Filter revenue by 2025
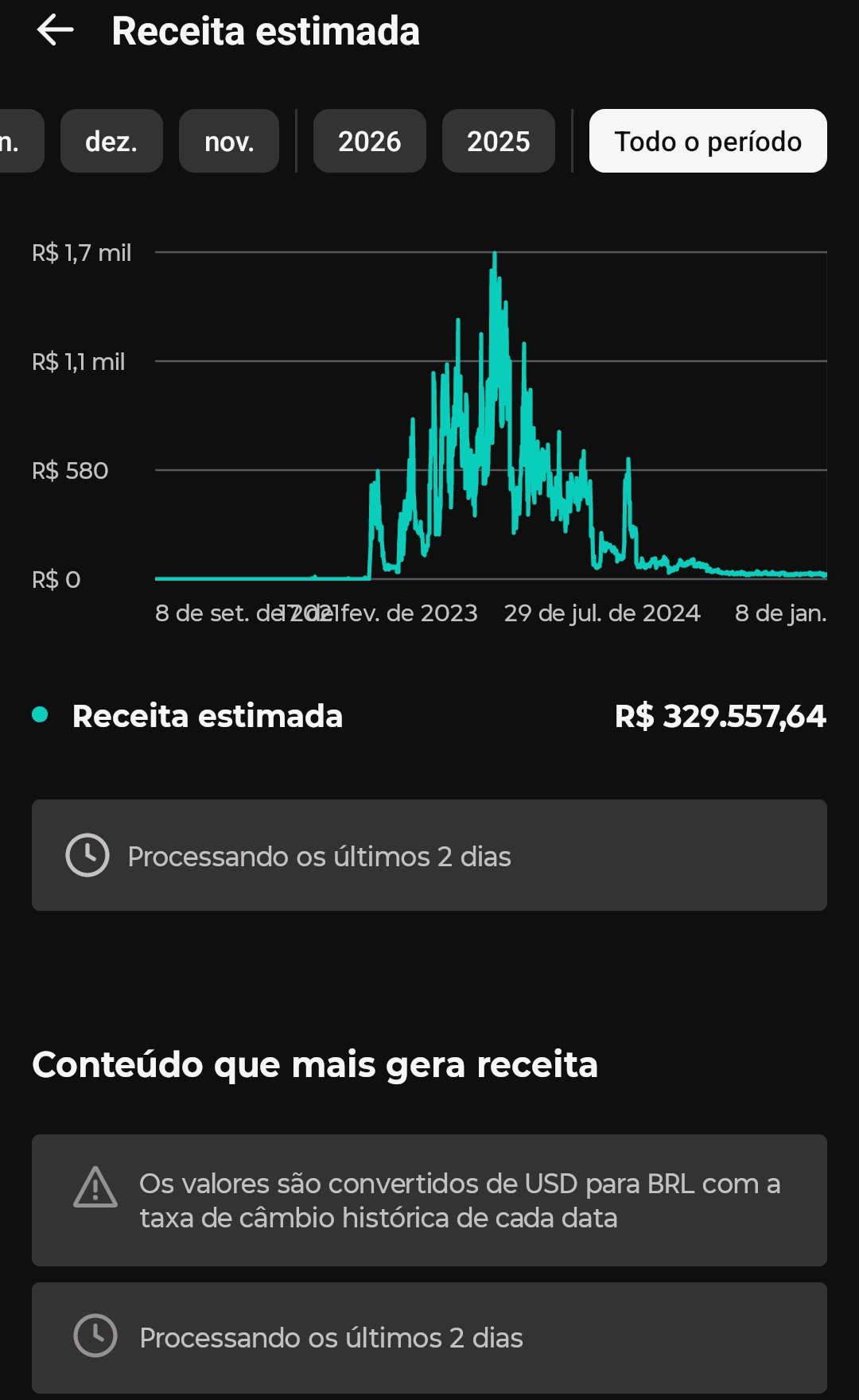 [498, 141]
